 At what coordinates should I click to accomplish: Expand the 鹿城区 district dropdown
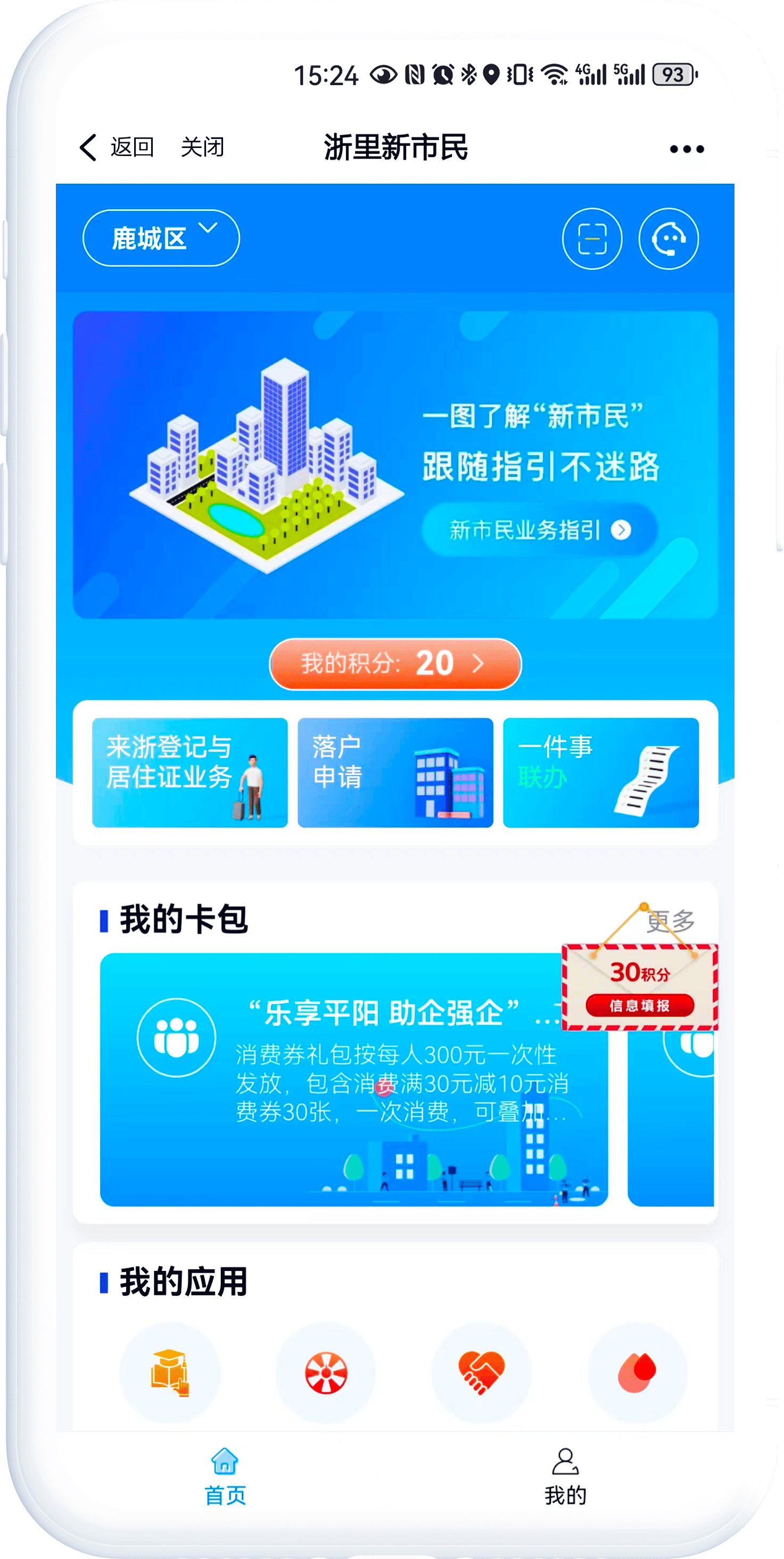click(x=161, y=238)
